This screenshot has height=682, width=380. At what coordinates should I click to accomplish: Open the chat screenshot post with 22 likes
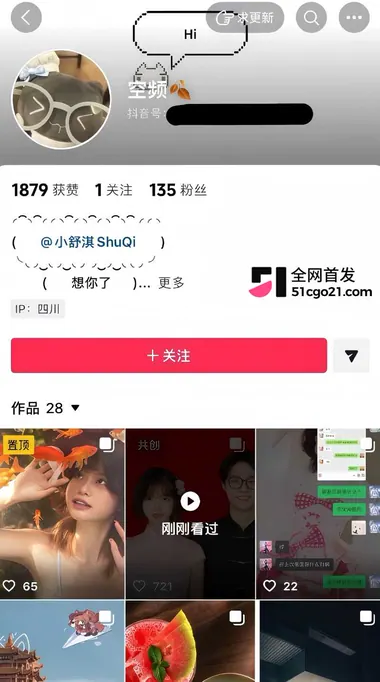click(318, 513)
